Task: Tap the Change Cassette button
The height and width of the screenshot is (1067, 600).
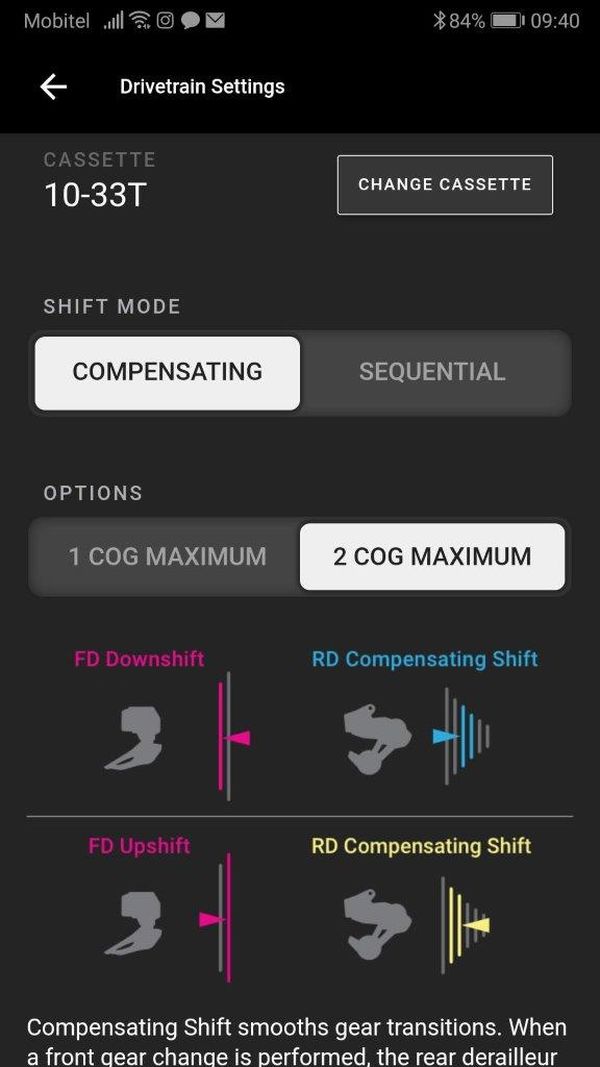Action: pyautogui.click(x=444, y=185)
